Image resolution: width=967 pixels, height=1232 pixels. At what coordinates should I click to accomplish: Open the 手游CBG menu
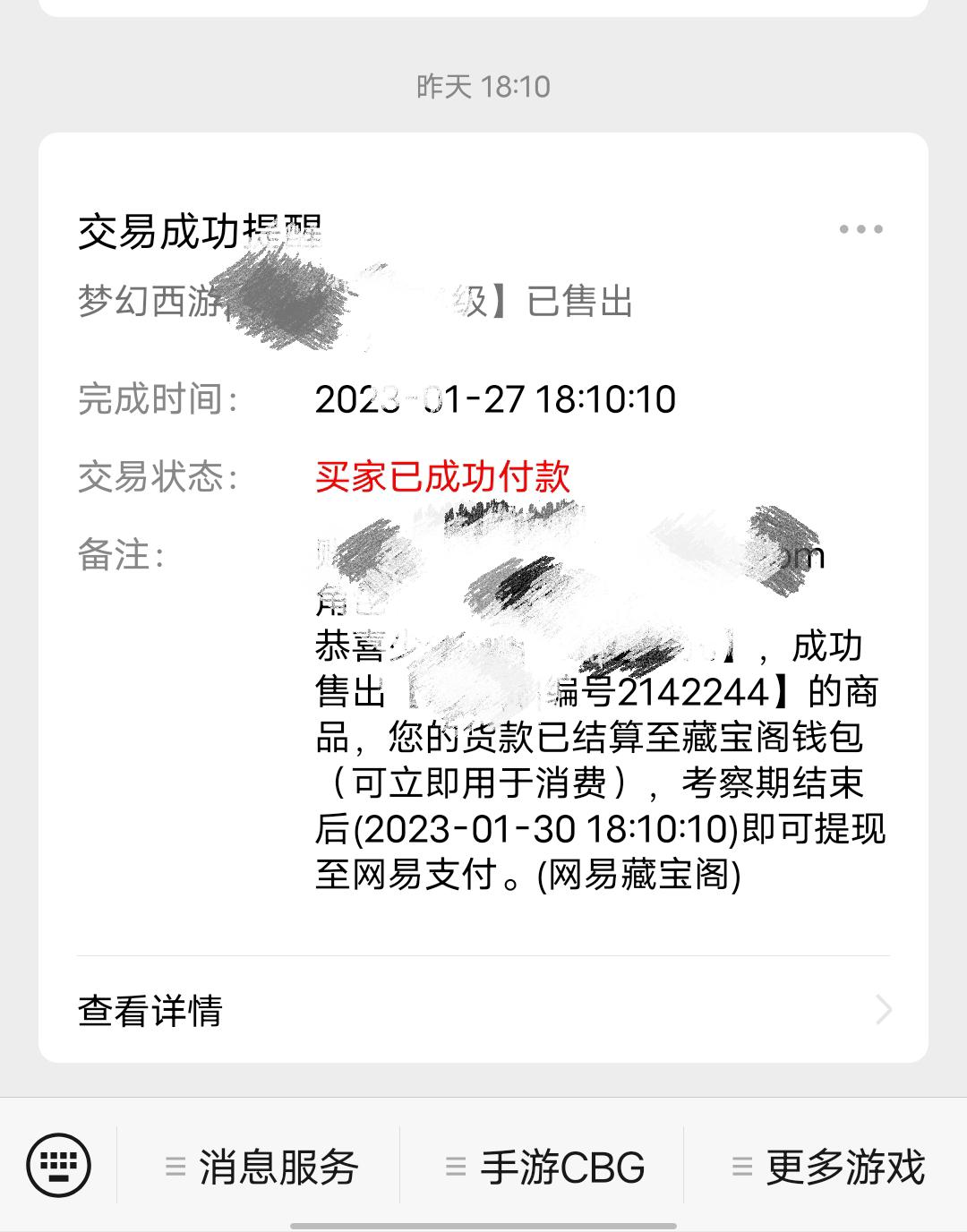(546, 1167)
